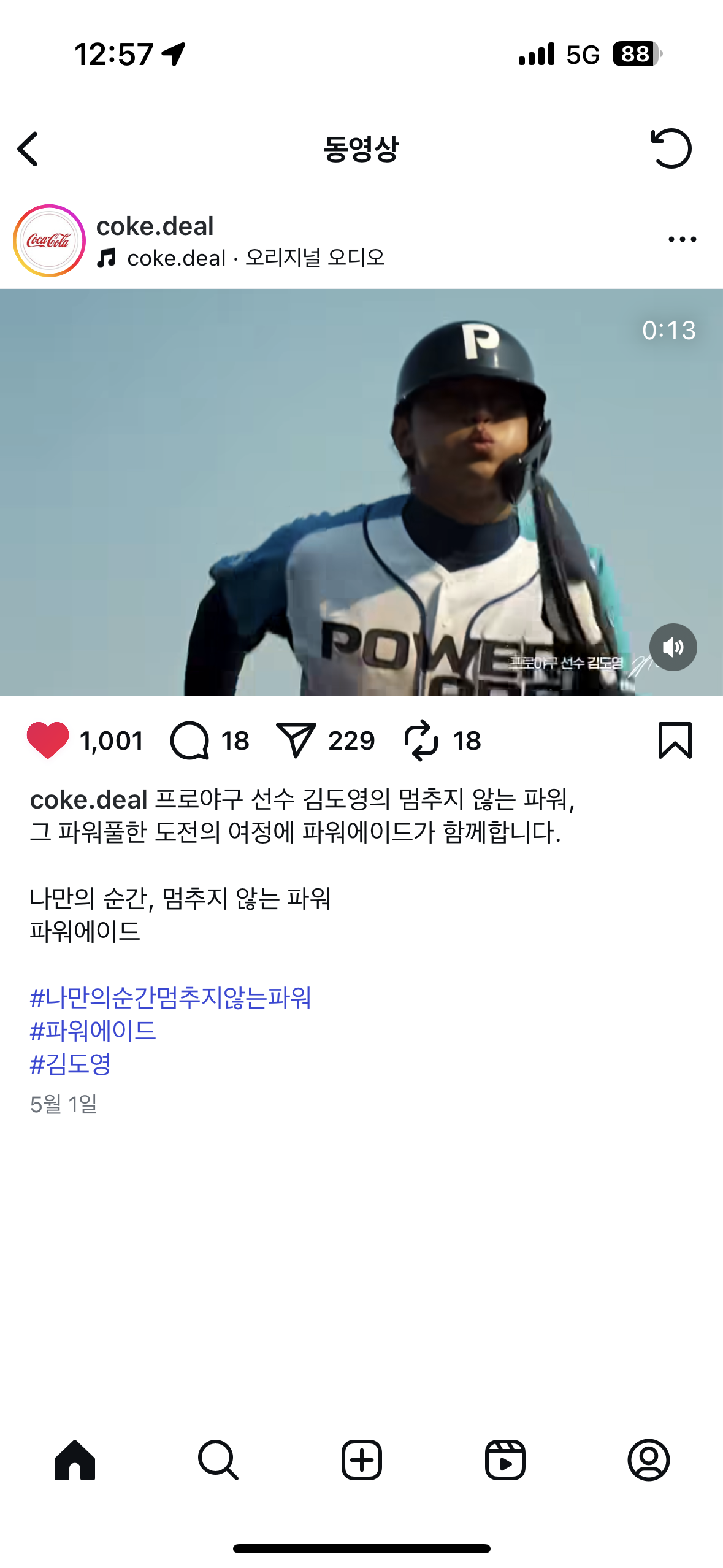Tap the refresh icon in the header

click(671, 148)
